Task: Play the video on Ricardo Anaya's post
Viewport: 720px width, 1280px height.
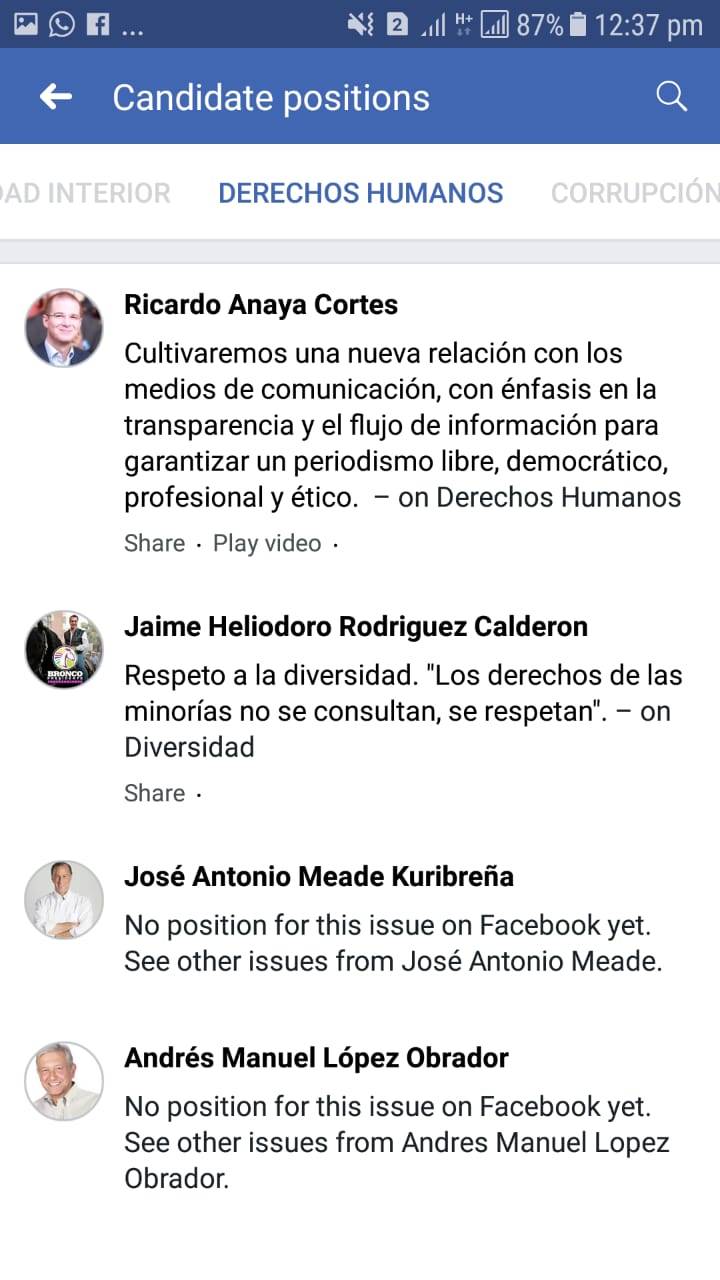Action: (266, 543)
